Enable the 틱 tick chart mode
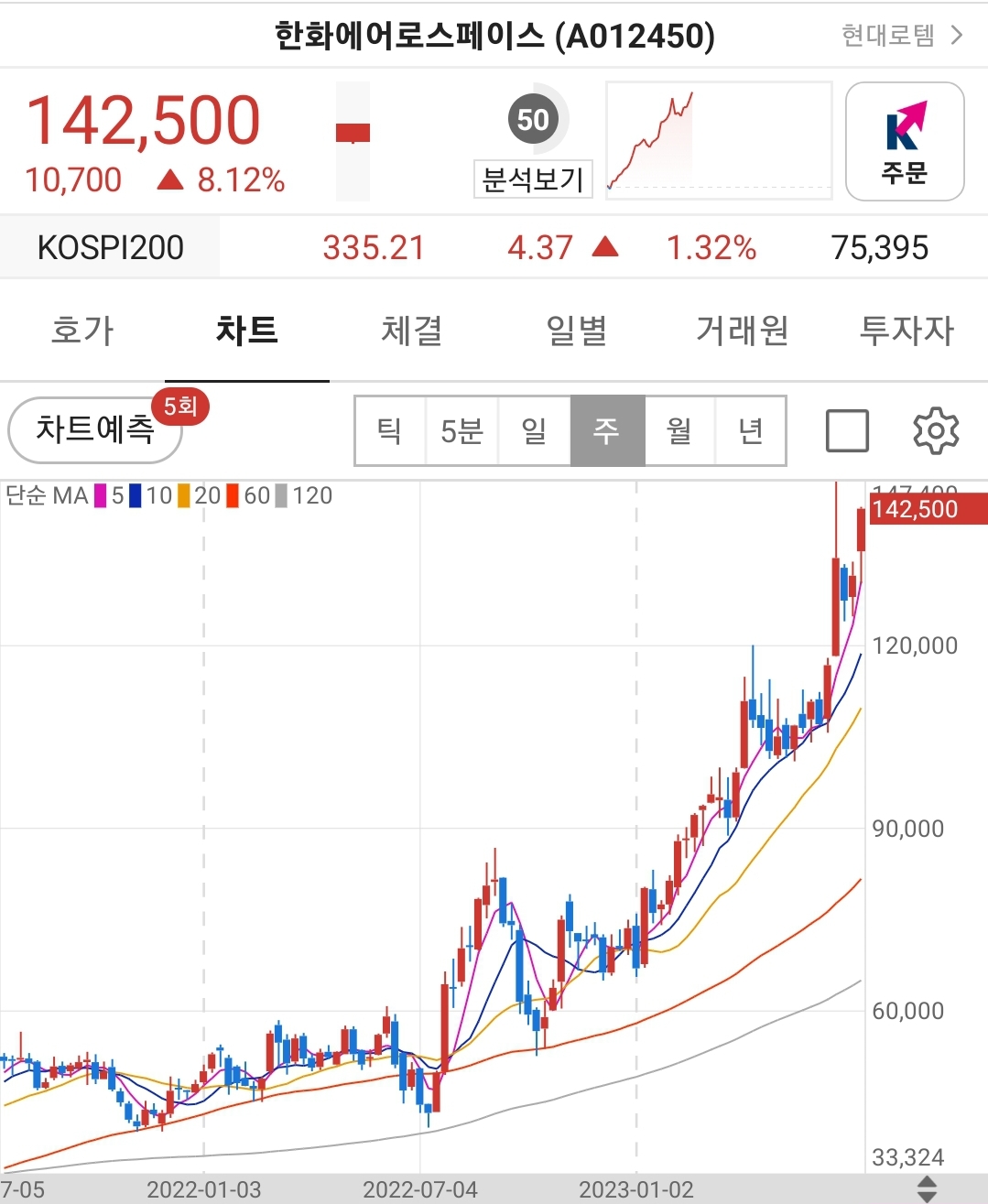This screenshot has height=1204, width=988. point(390,430)
